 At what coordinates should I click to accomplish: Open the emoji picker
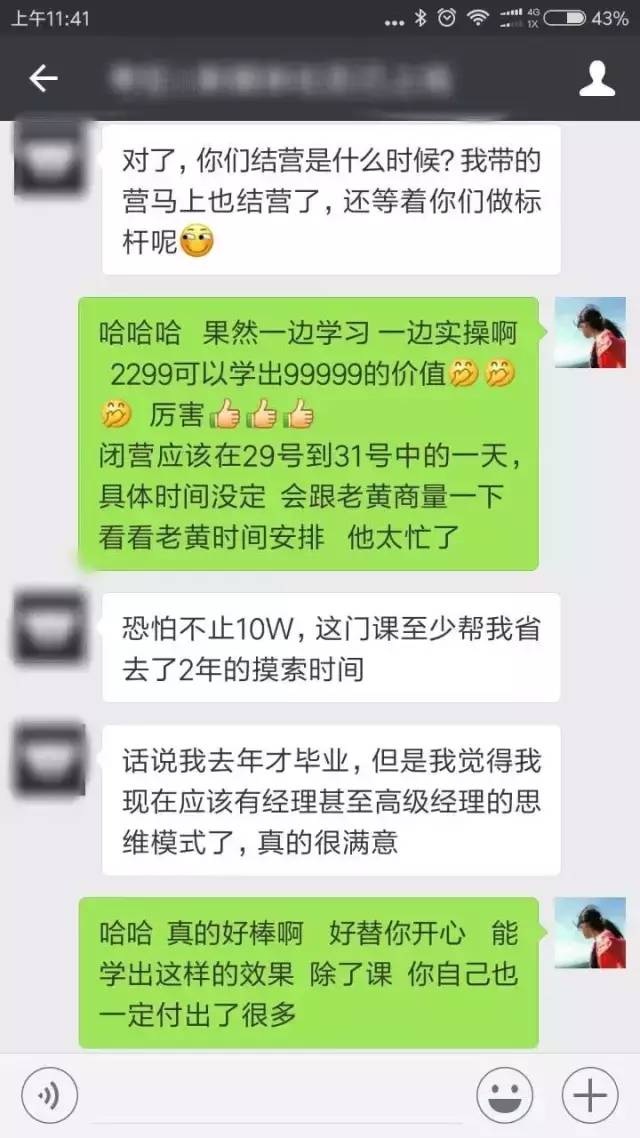[x=503, y=1095]
